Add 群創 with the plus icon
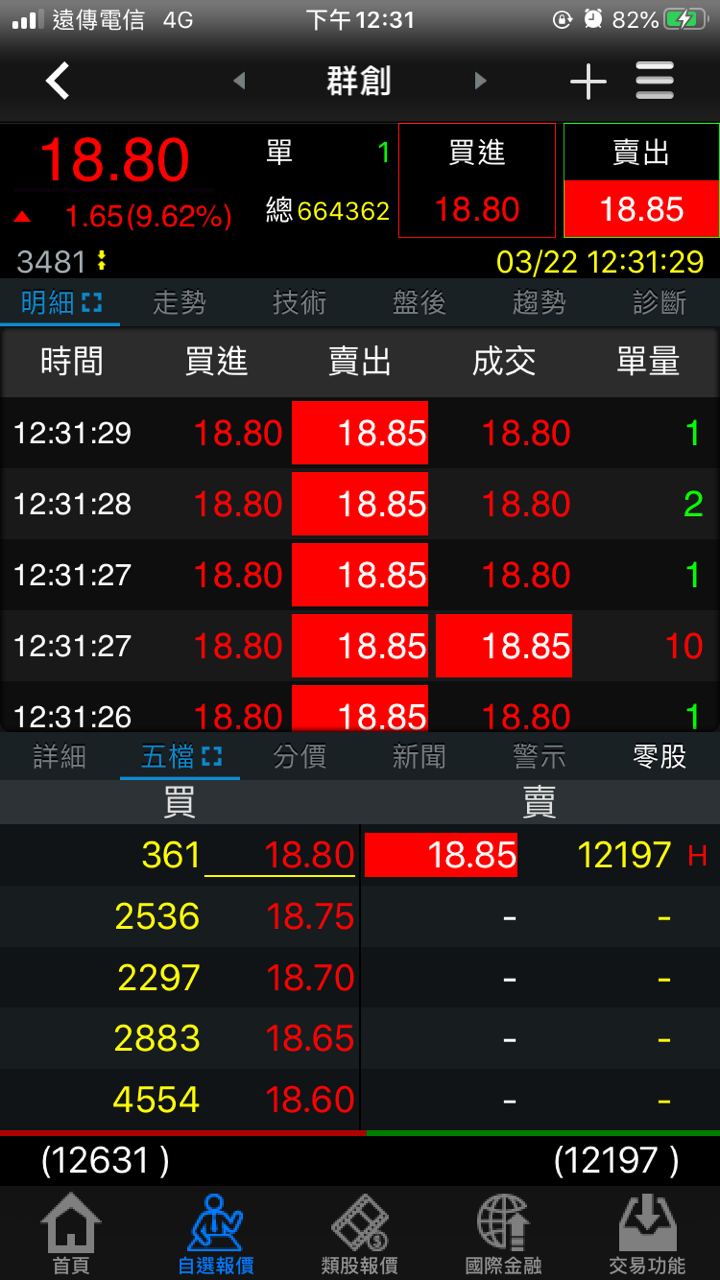The width and height of the screenshot is (720, 1280). pos(588,82)
